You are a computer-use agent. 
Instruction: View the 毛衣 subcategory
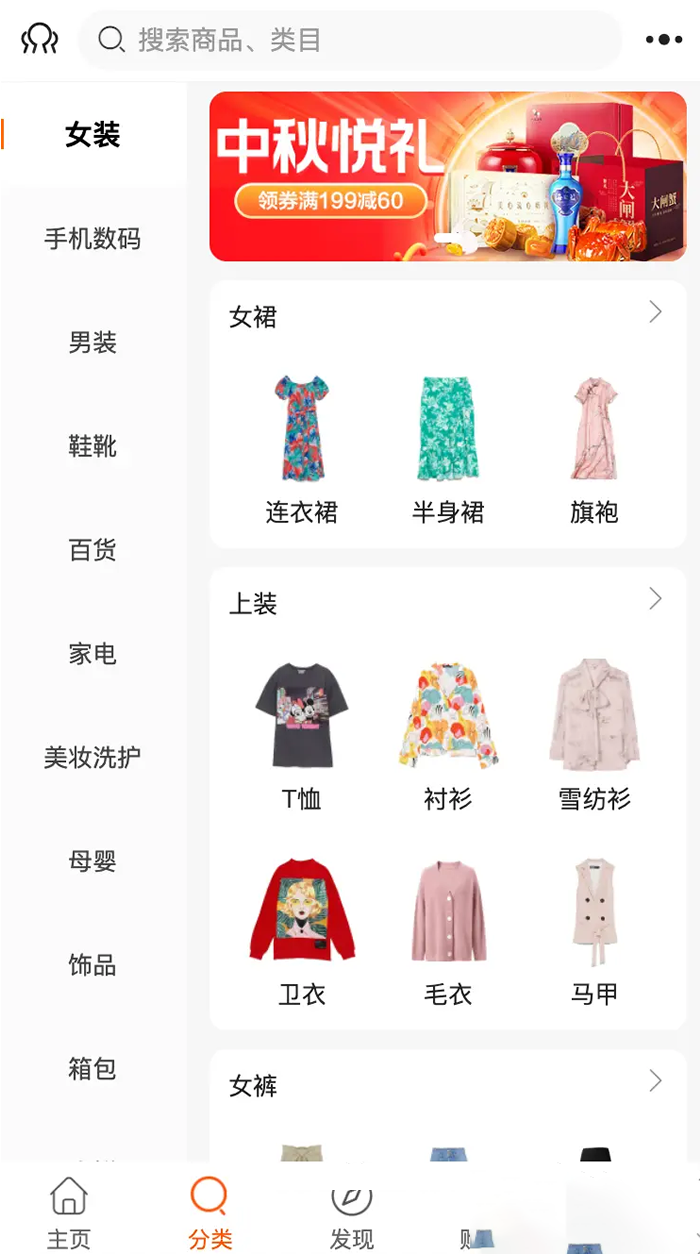click(447, 930)
